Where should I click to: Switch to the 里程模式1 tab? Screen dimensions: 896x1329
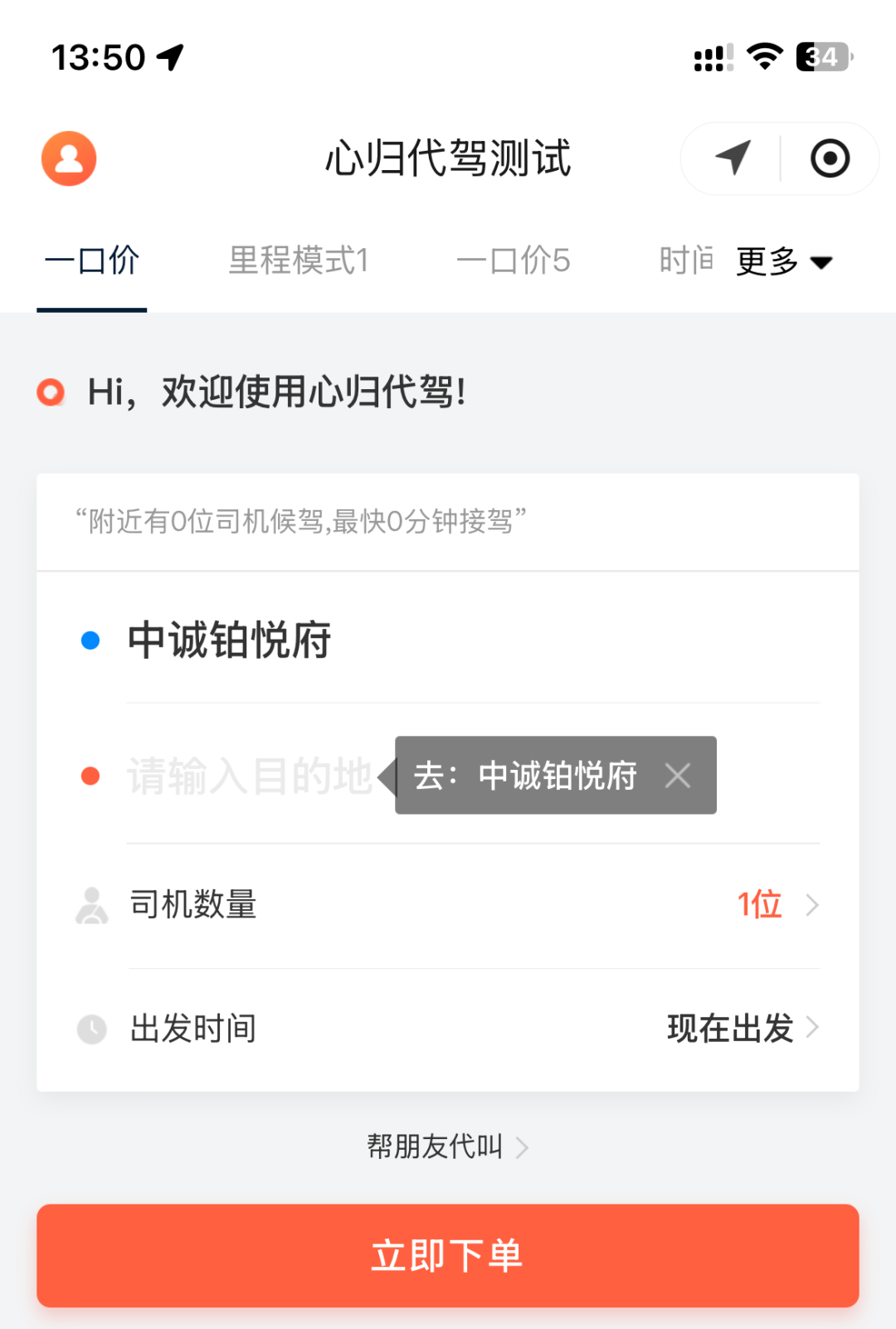pyautogui.click(x=298, y=260)
